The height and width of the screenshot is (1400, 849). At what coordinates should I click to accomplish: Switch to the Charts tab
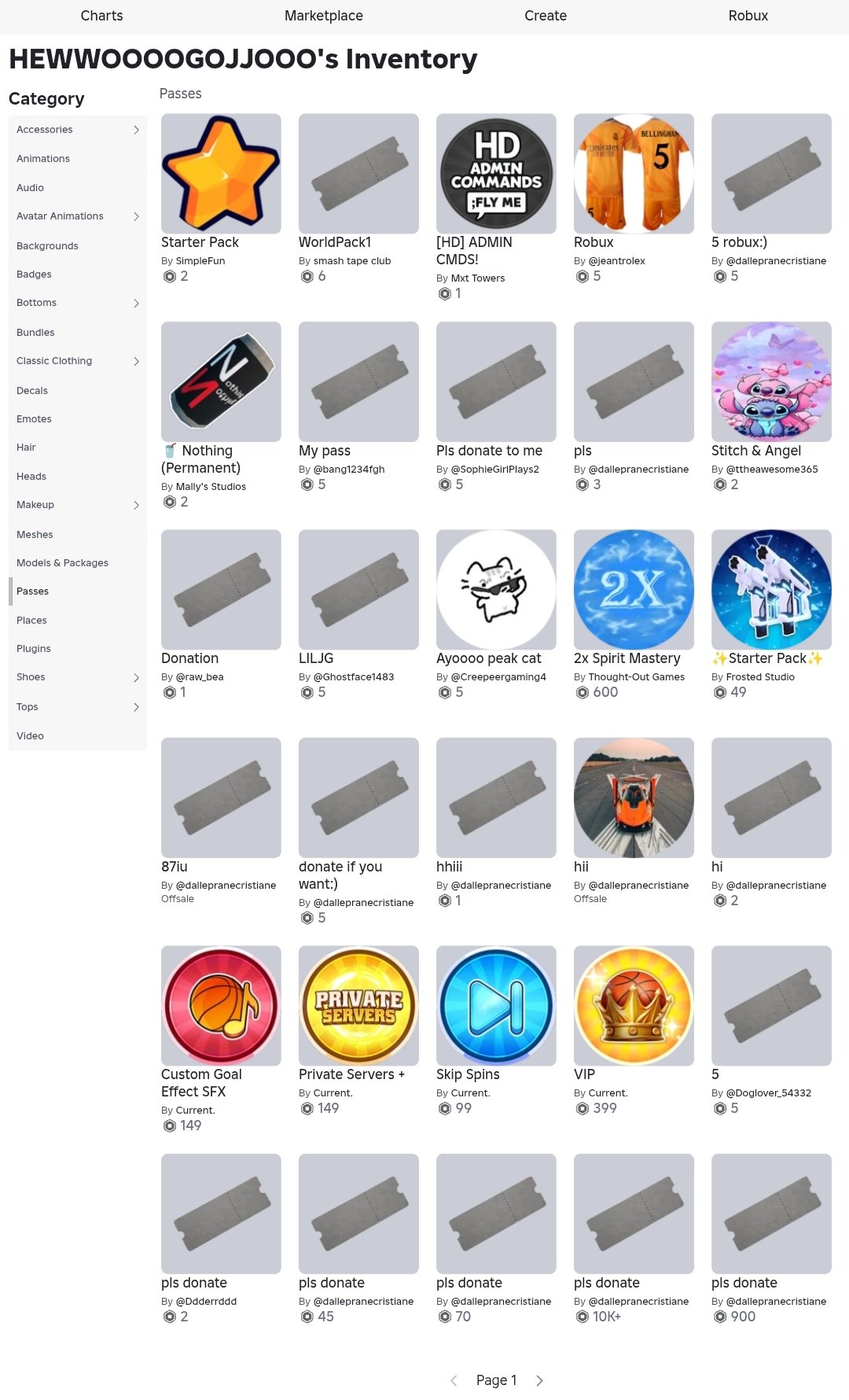[101, 16]
